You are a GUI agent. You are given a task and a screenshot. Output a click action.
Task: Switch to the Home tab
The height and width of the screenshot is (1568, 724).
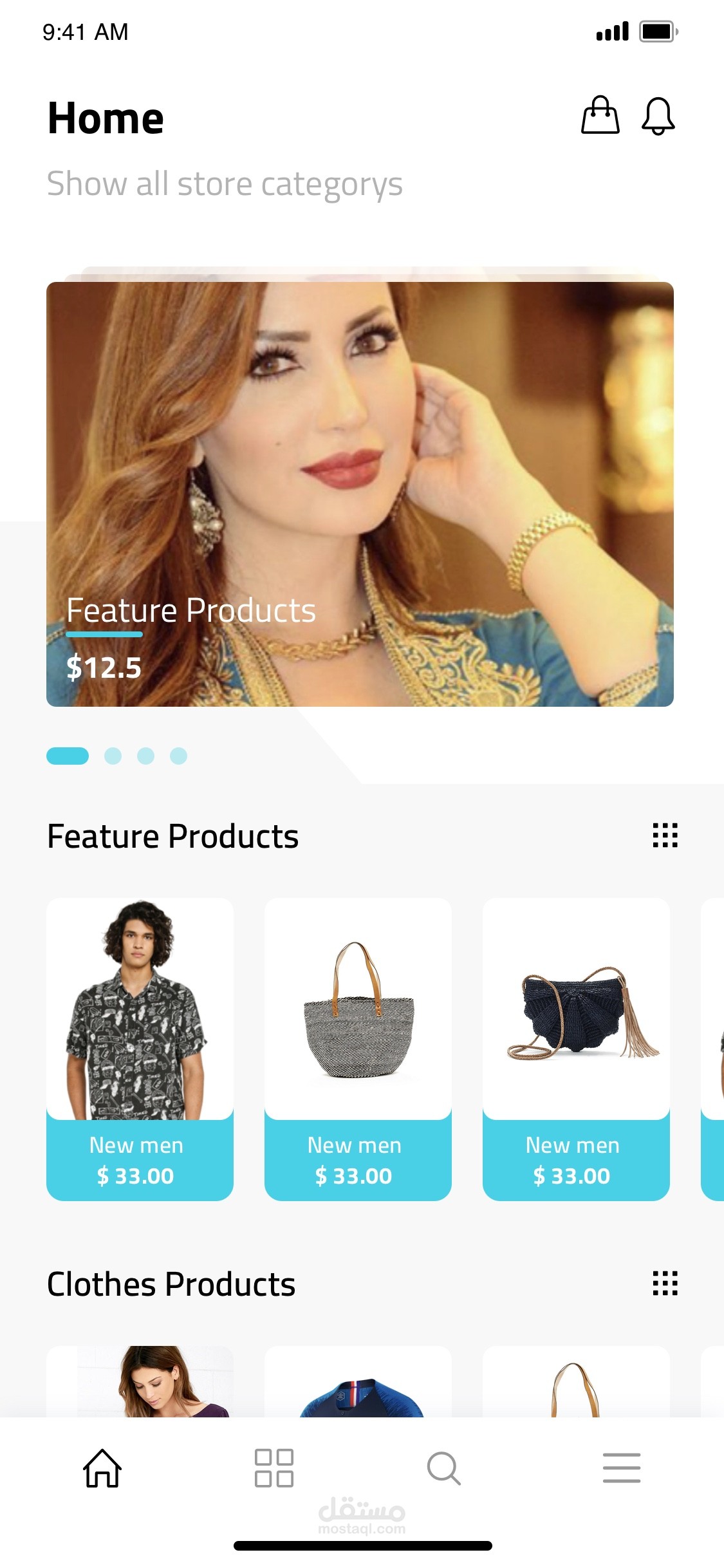102,1468
